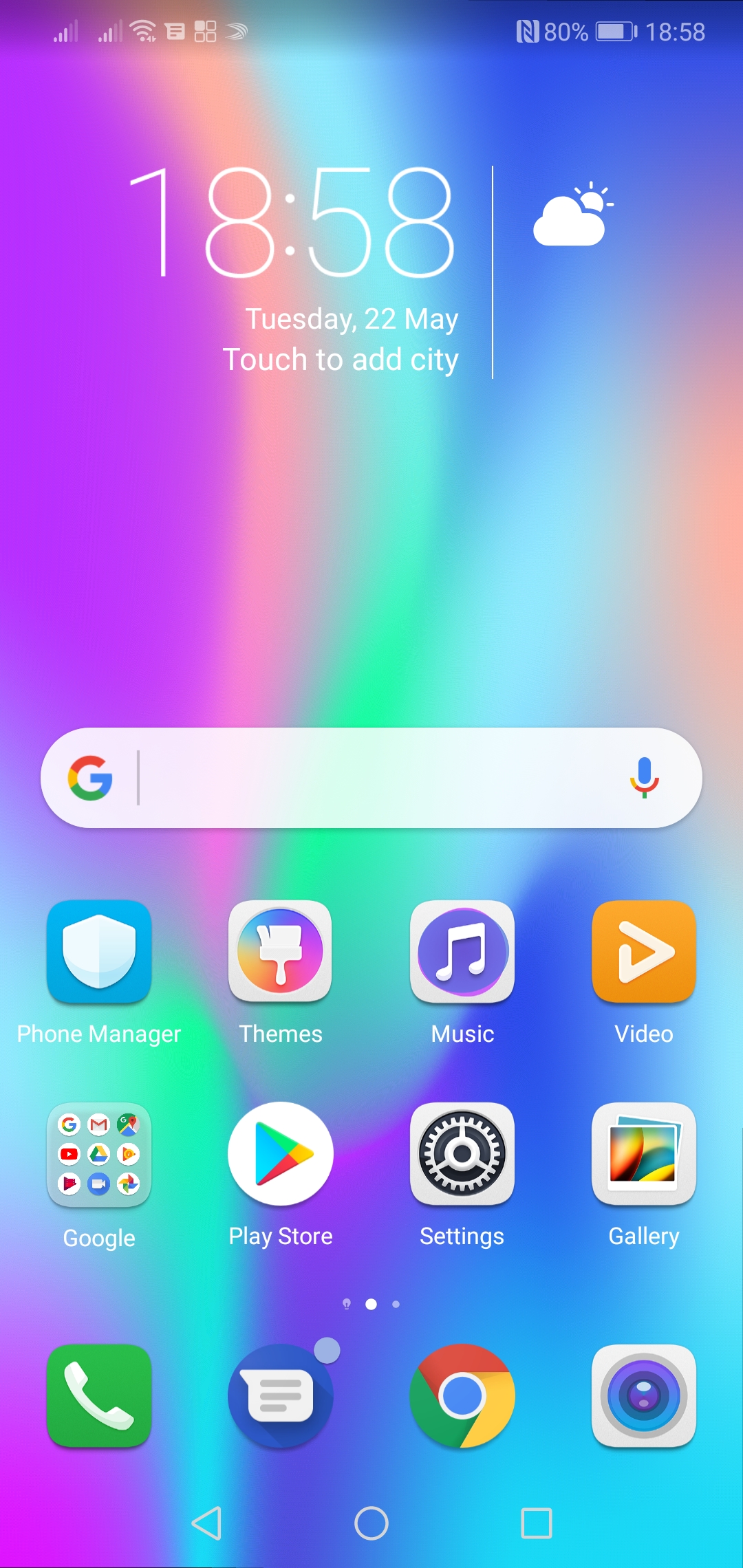Open the weather from the cloud icon
Viewport: 743px width, 1568px height.
[x=572, y=213]
